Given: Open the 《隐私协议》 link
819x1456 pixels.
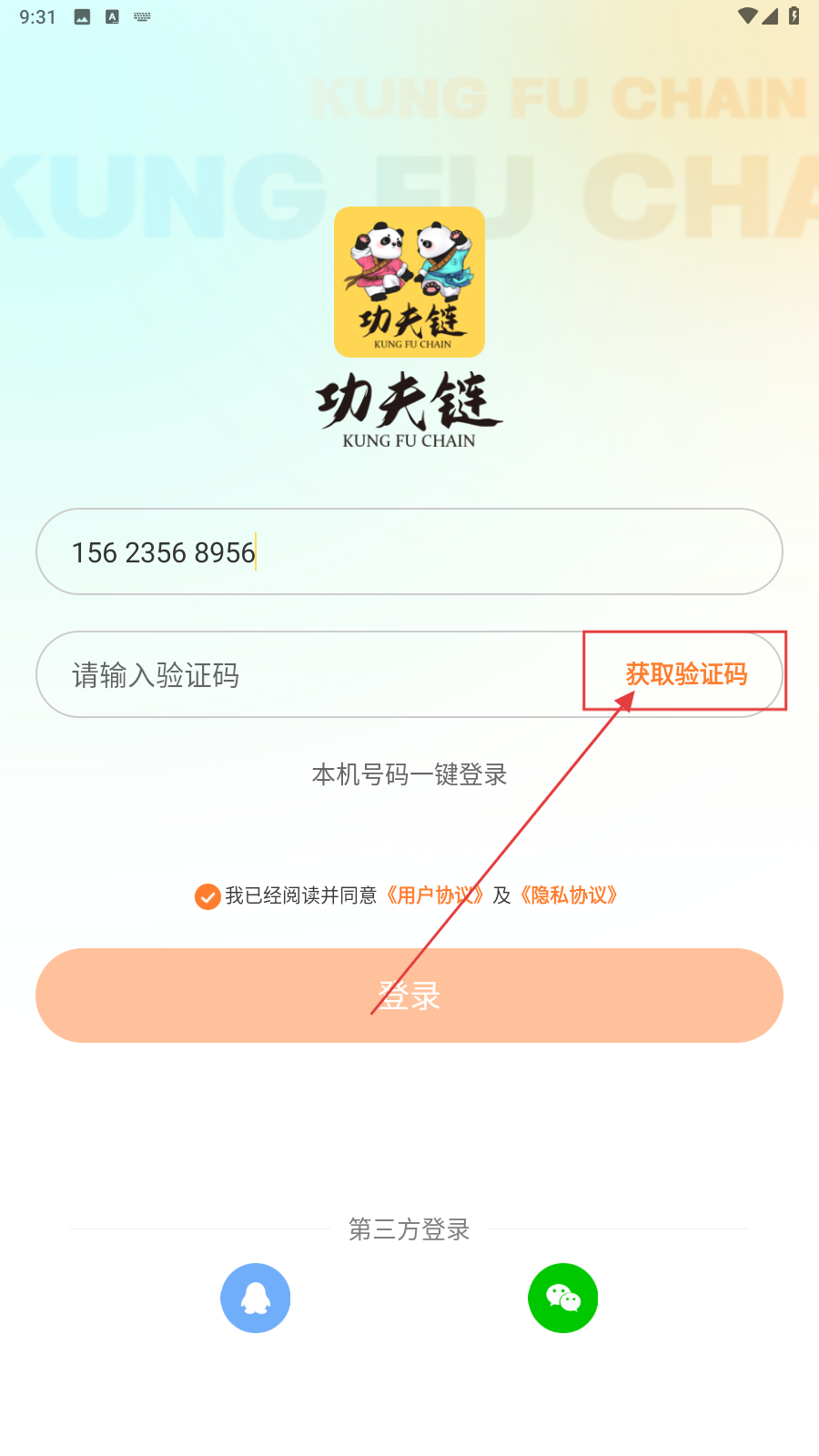Looking at the screenshot, I should pos(569,895).
